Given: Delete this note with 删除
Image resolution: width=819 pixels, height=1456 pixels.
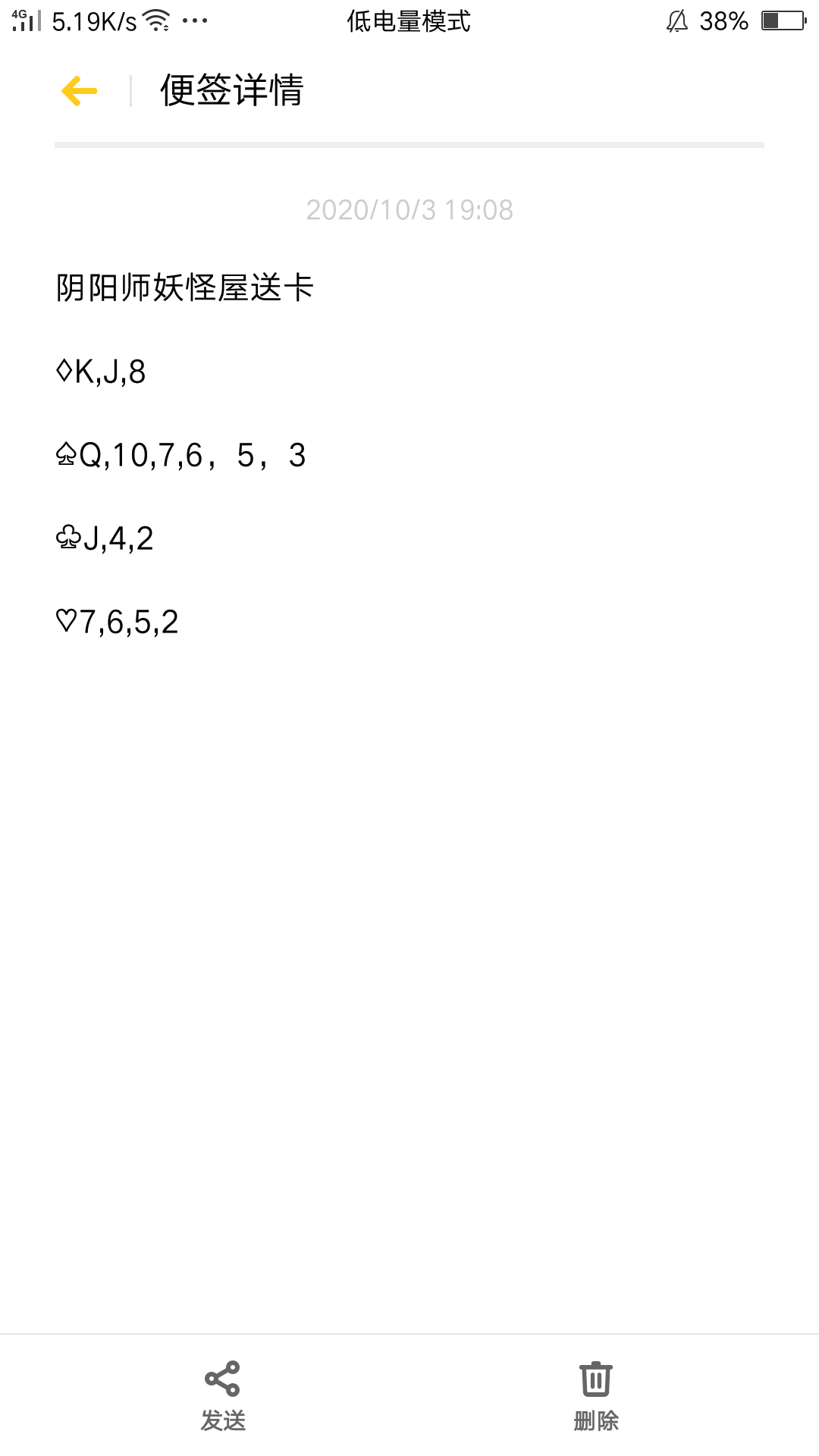Looking at the screenshot, I should [x=596, y=1394].
